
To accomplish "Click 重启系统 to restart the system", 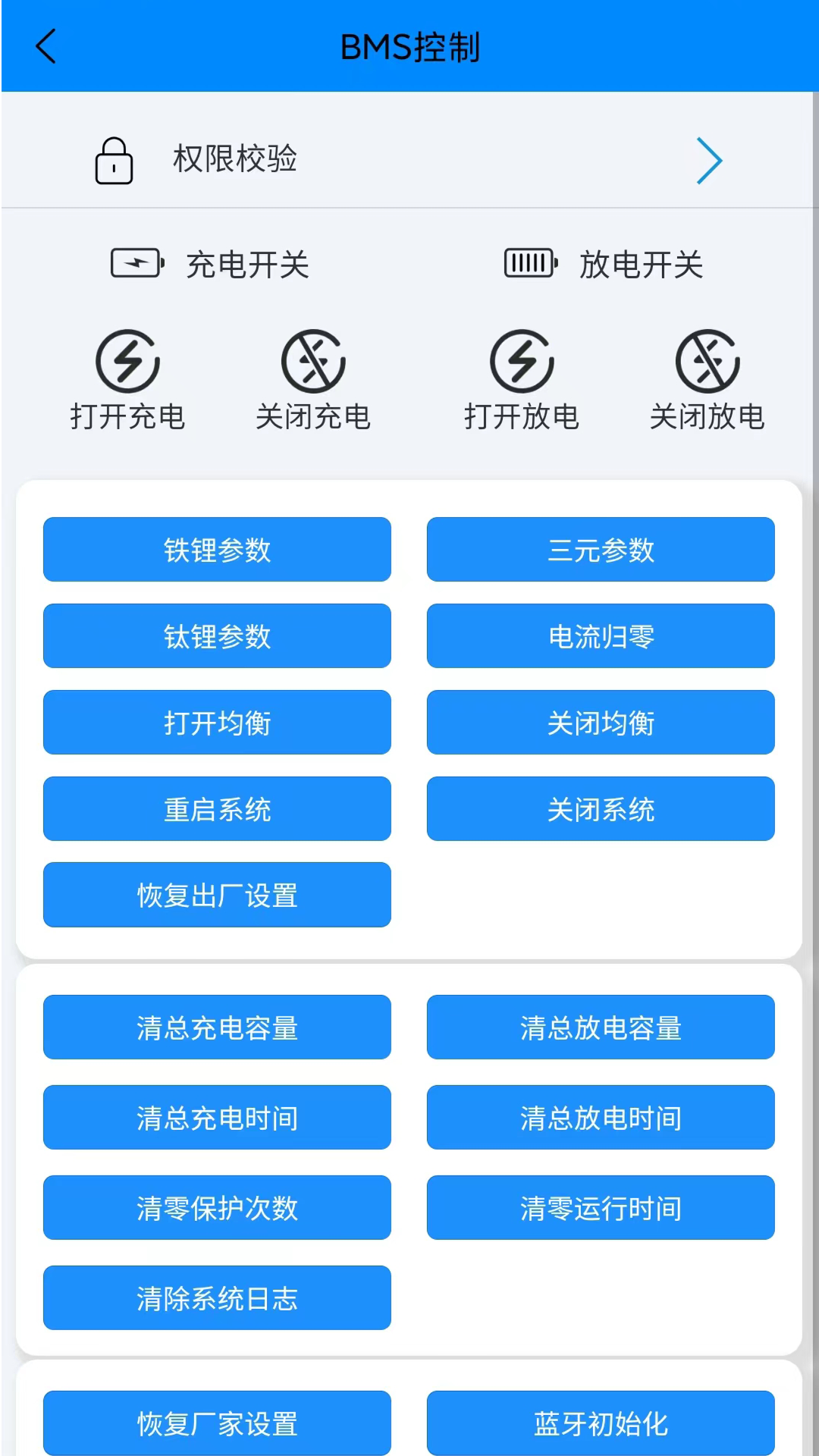I will tap(217, 809).
